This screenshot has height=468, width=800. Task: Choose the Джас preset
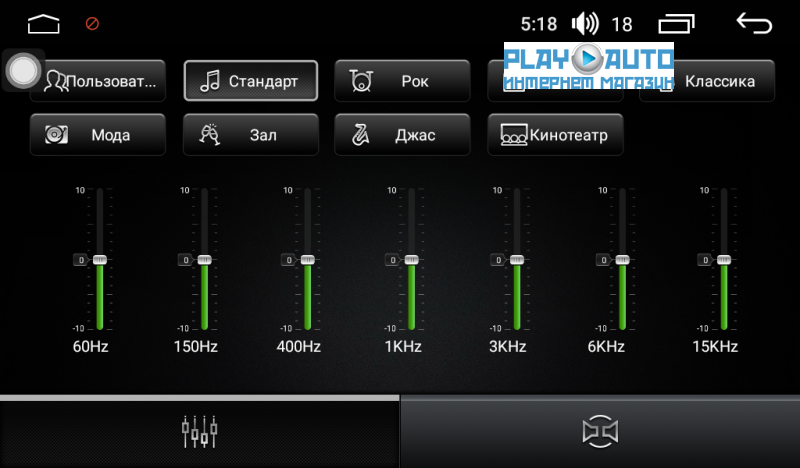[x=402, y=135]
